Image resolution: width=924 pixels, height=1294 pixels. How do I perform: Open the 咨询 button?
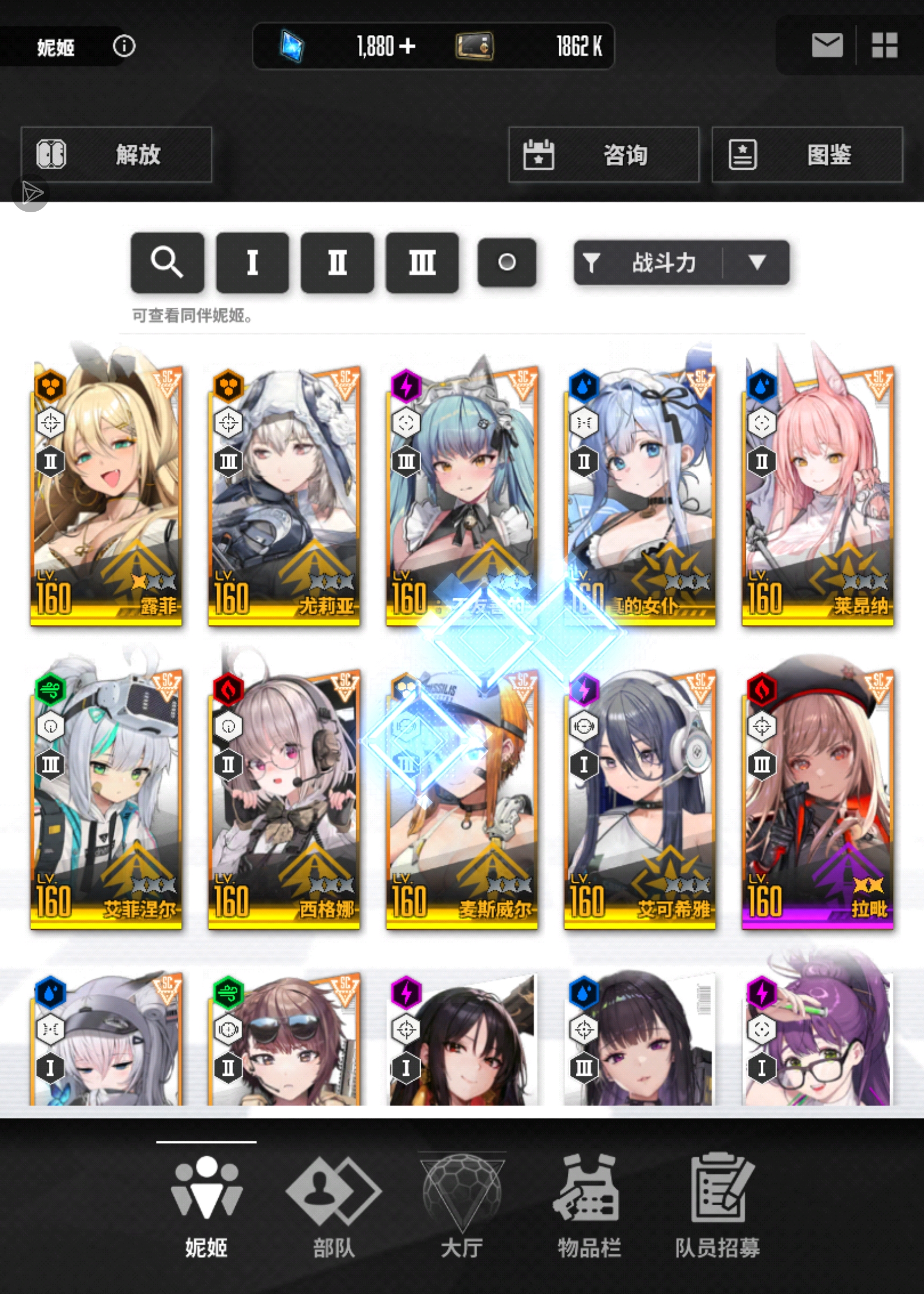[603, 155]
